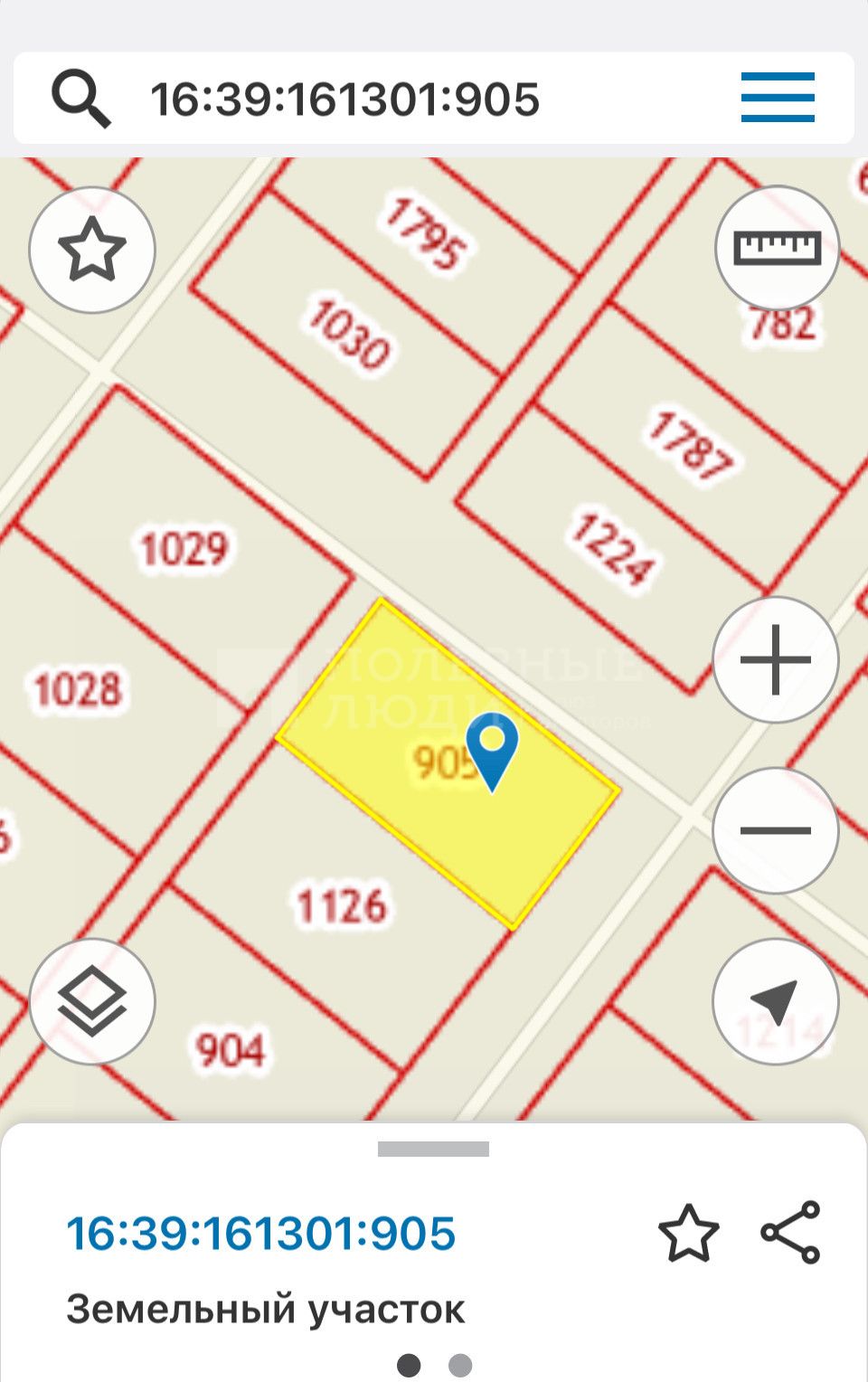Image resolution: width=868 pixels, height=1382 pixels.
Task: Open the hamburger menu
Action: (x=778, y=98)
